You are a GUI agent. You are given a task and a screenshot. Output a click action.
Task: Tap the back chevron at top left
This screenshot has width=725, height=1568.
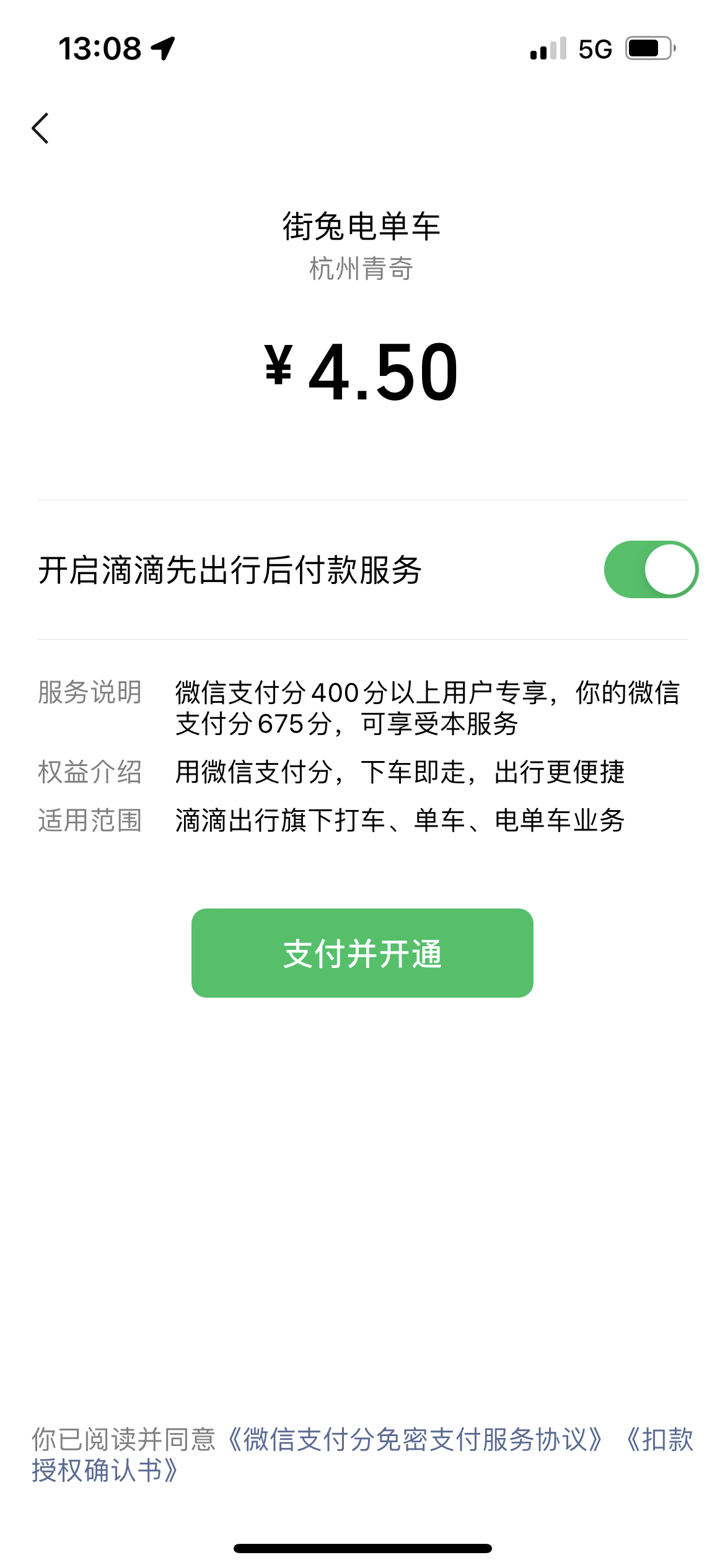[x=41, y=129]
